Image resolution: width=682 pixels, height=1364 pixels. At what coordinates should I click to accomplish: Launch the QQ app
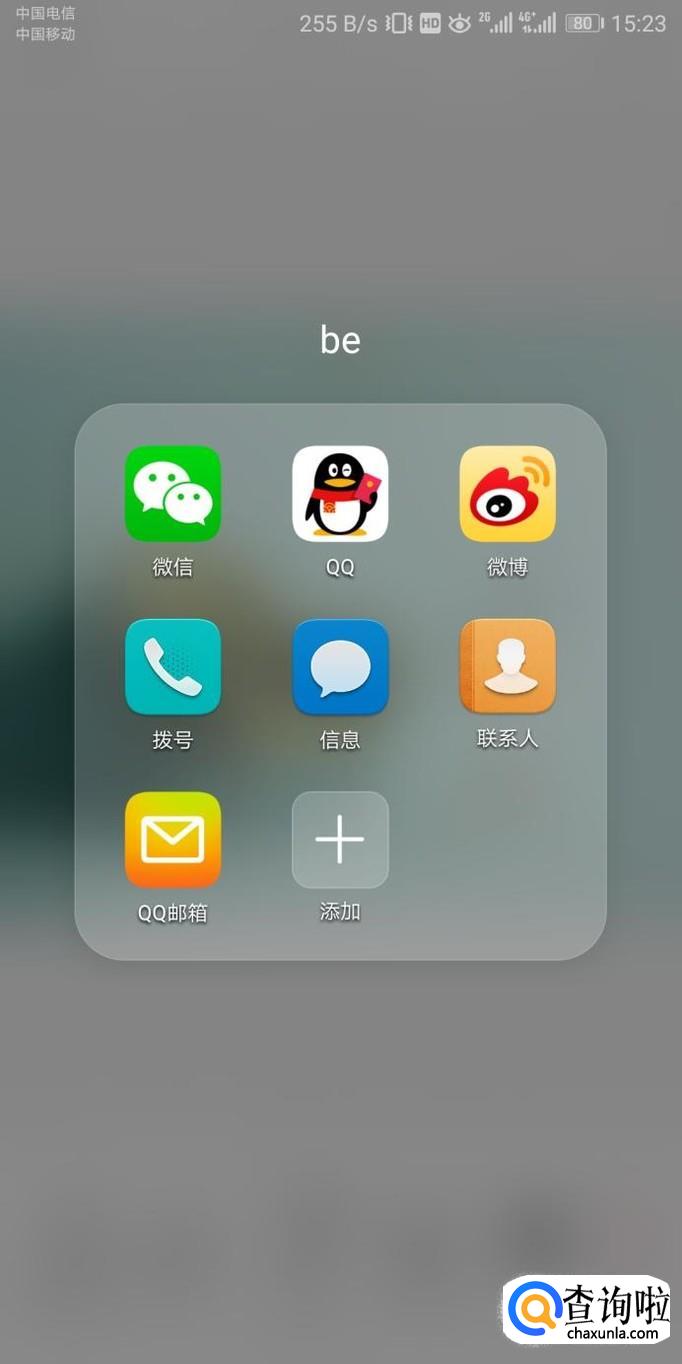pyautogui.click(x=340, y=494)
